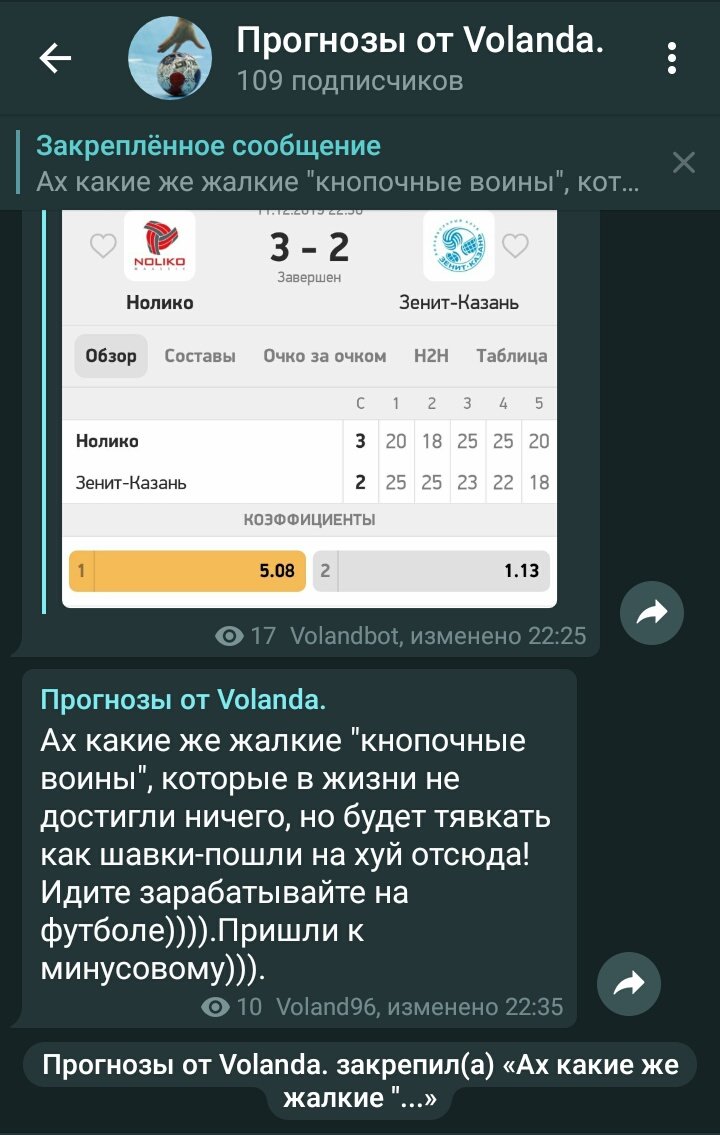
Task: Forward the post with the match screenshot
Action: 652,613
